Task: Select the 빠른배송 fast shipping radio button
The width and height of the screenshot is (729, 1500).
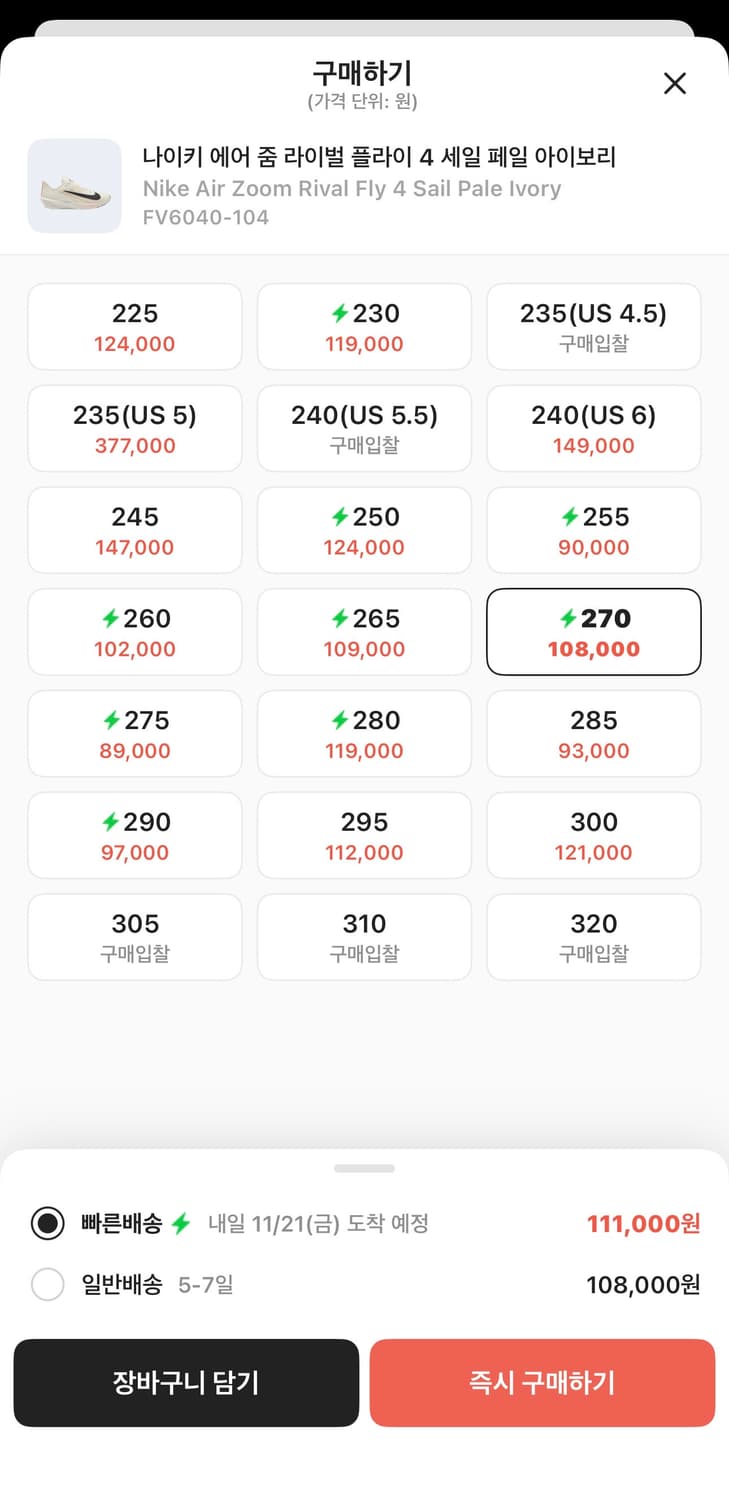Action: (x=48, y=1223)
